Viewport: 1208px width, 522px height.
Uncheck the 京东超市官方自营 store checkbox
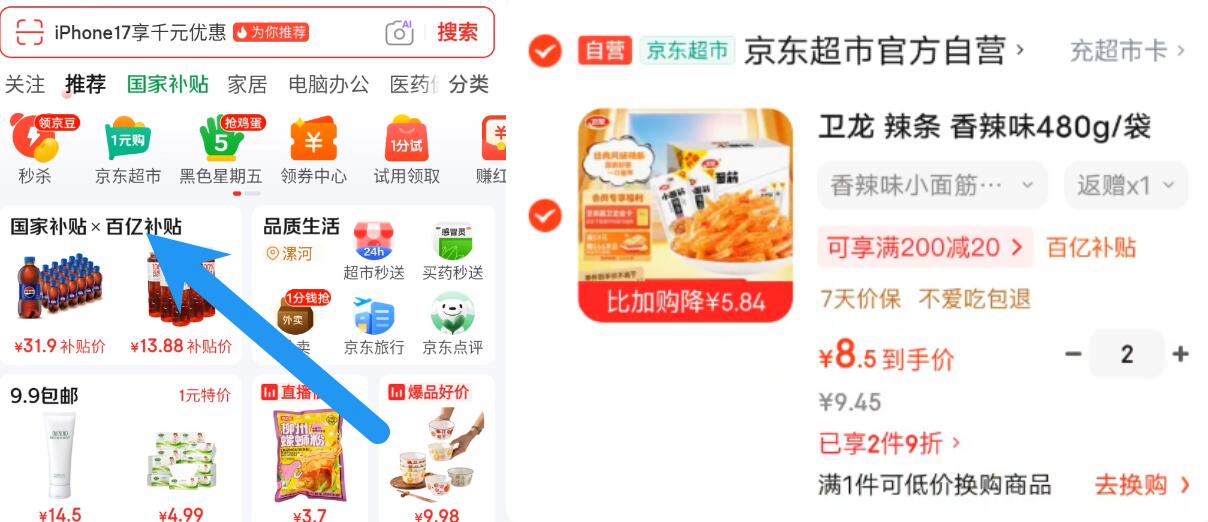click(x=544, y=50)
